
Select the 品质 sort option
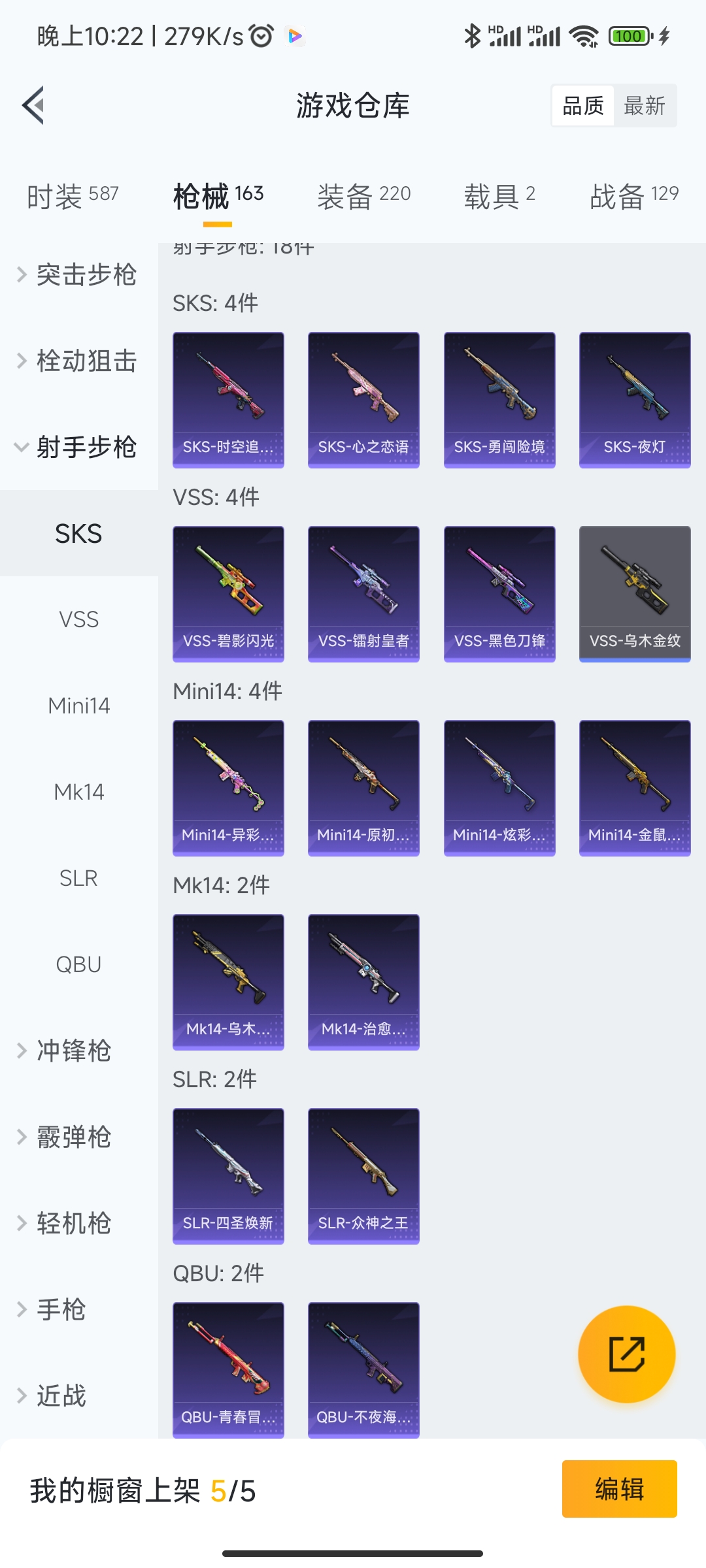click(x=583, y=106)
